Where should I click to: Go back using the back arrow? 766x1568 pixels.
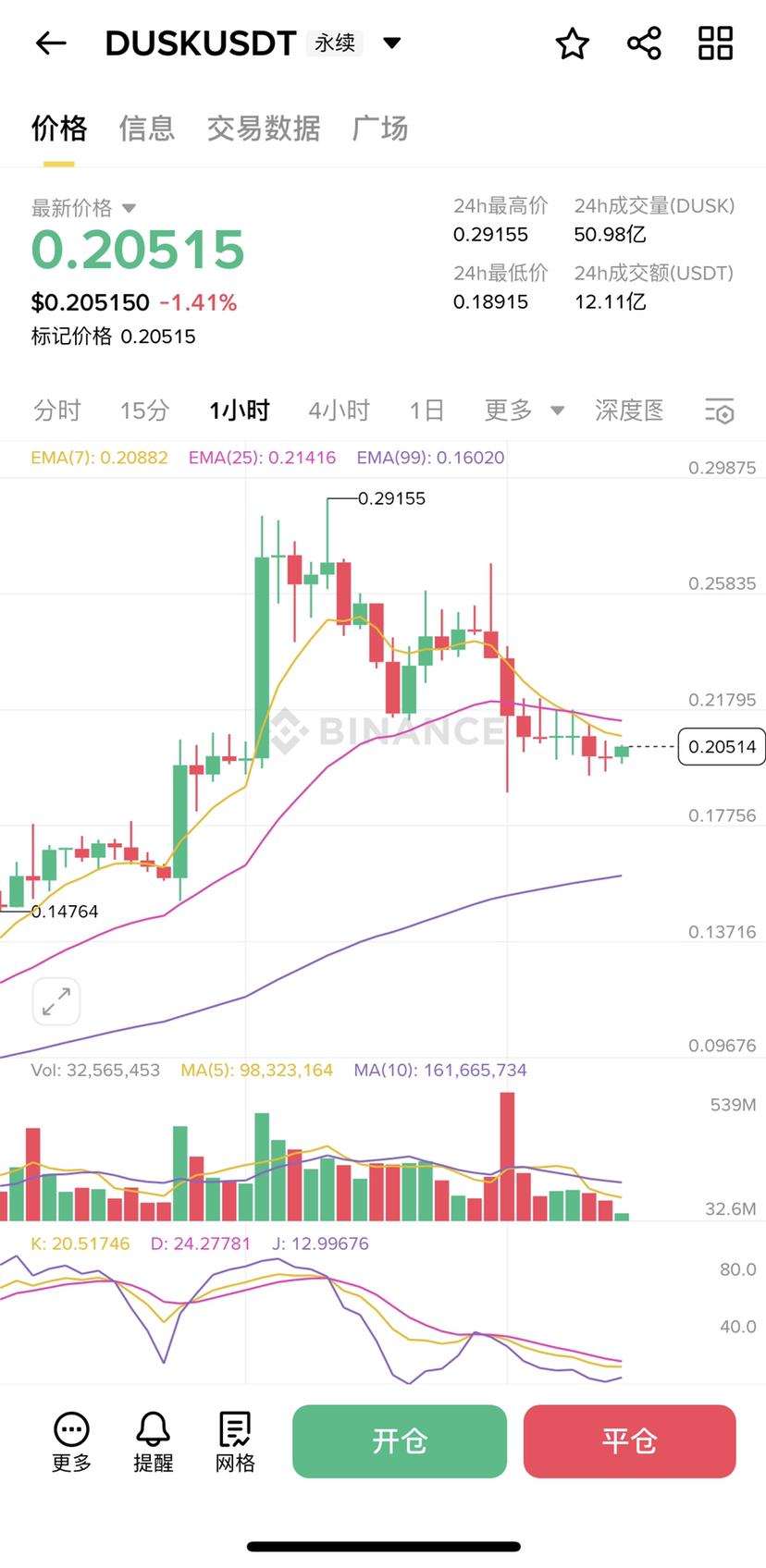click(x=51, y=43)
